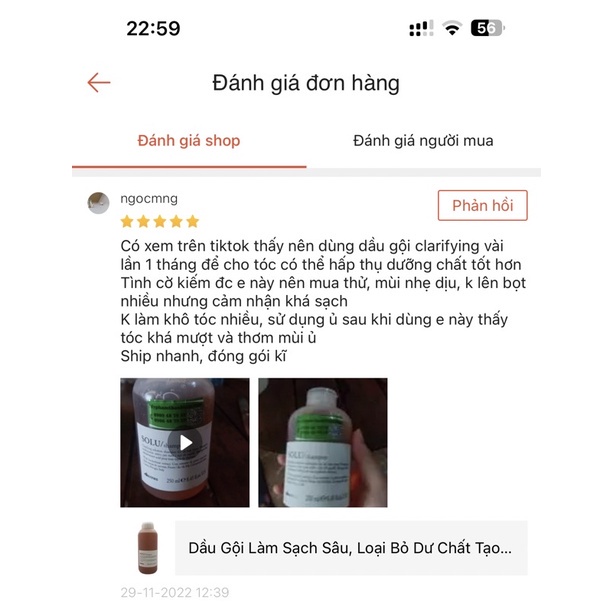This screenshot has width=613, height=613.
Task: Switch to the Đánh giá người mua tab
Action: tap(423, 141)
